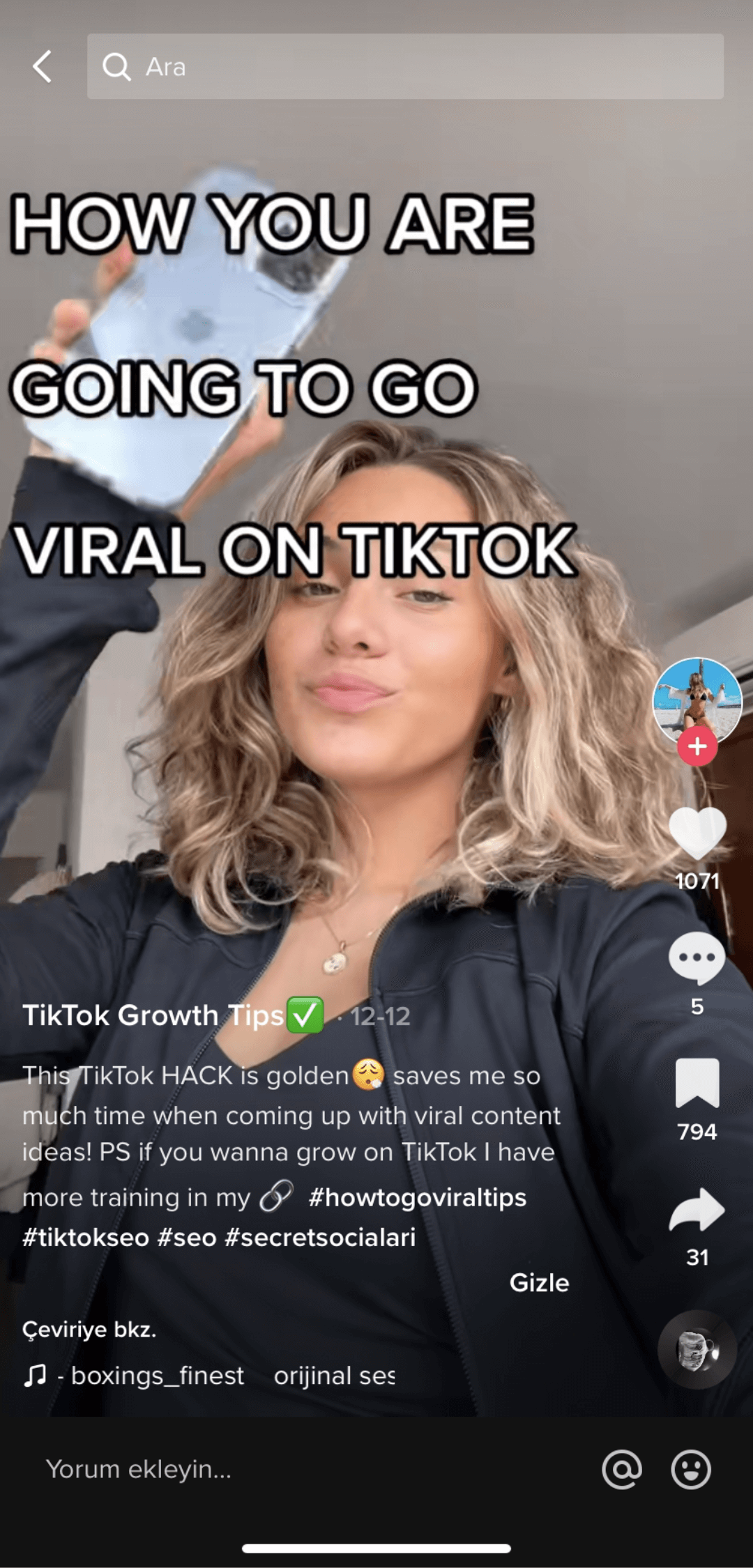Open the #secretsocialari hashtag
This screenshot has height=1568, width=753.
(x=320, y=1237)
